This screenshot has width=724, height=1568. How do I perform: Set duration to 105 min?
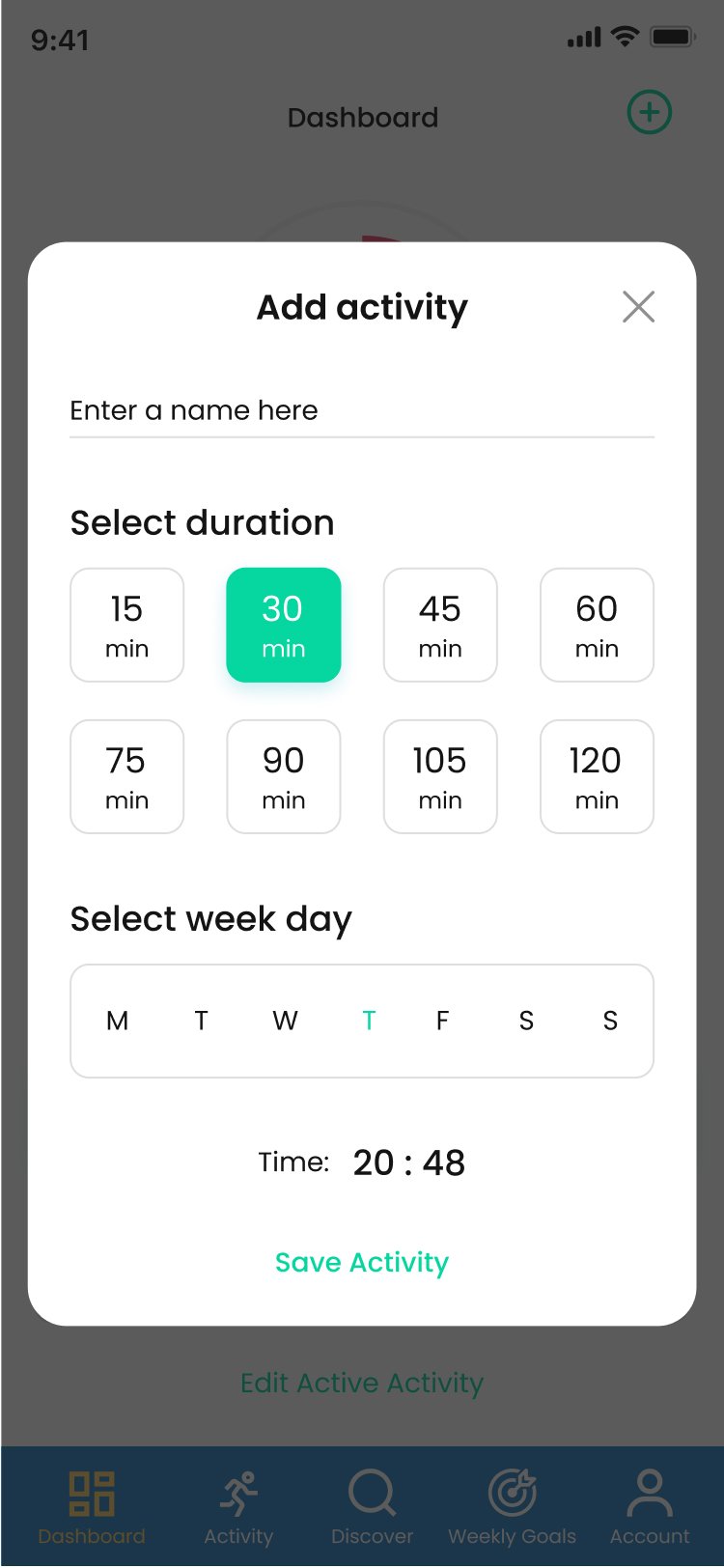[x=440, y=776]
